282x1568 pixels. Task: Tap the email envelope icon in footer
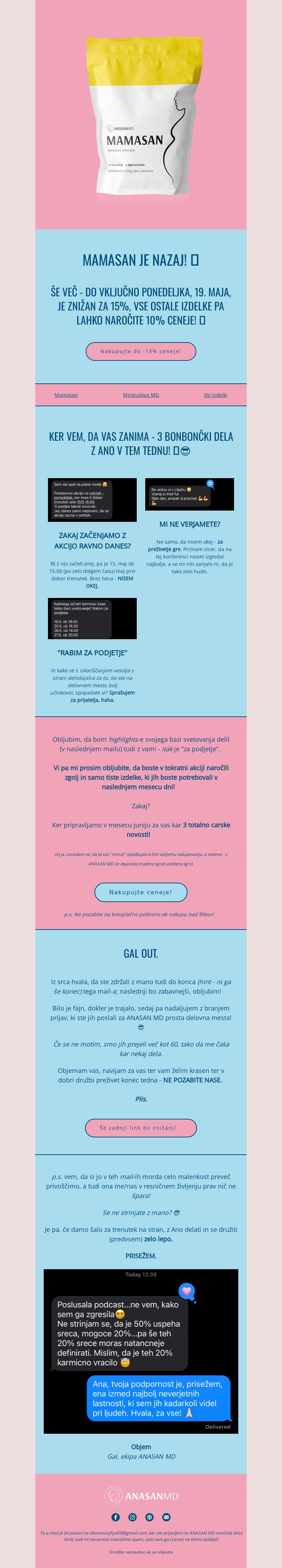(x=166, y=1518)
